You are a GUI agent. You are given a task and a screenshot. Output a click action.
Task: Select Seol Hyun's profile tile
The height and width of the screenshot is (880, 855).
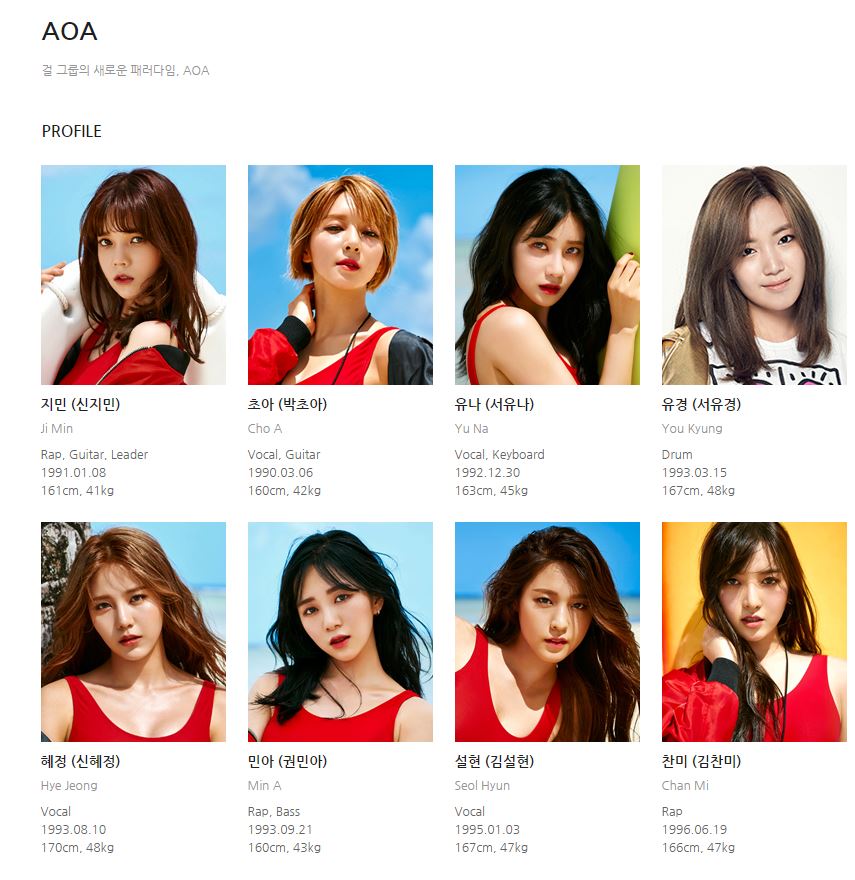click(547, 631)
